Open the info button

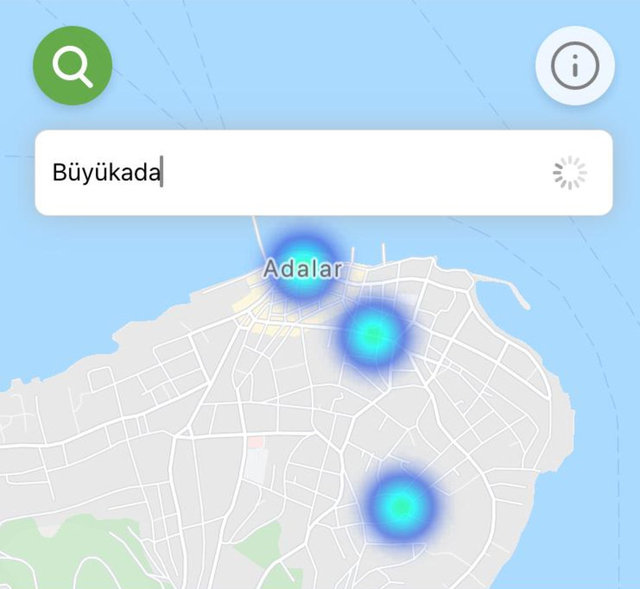tap(575, 67)
